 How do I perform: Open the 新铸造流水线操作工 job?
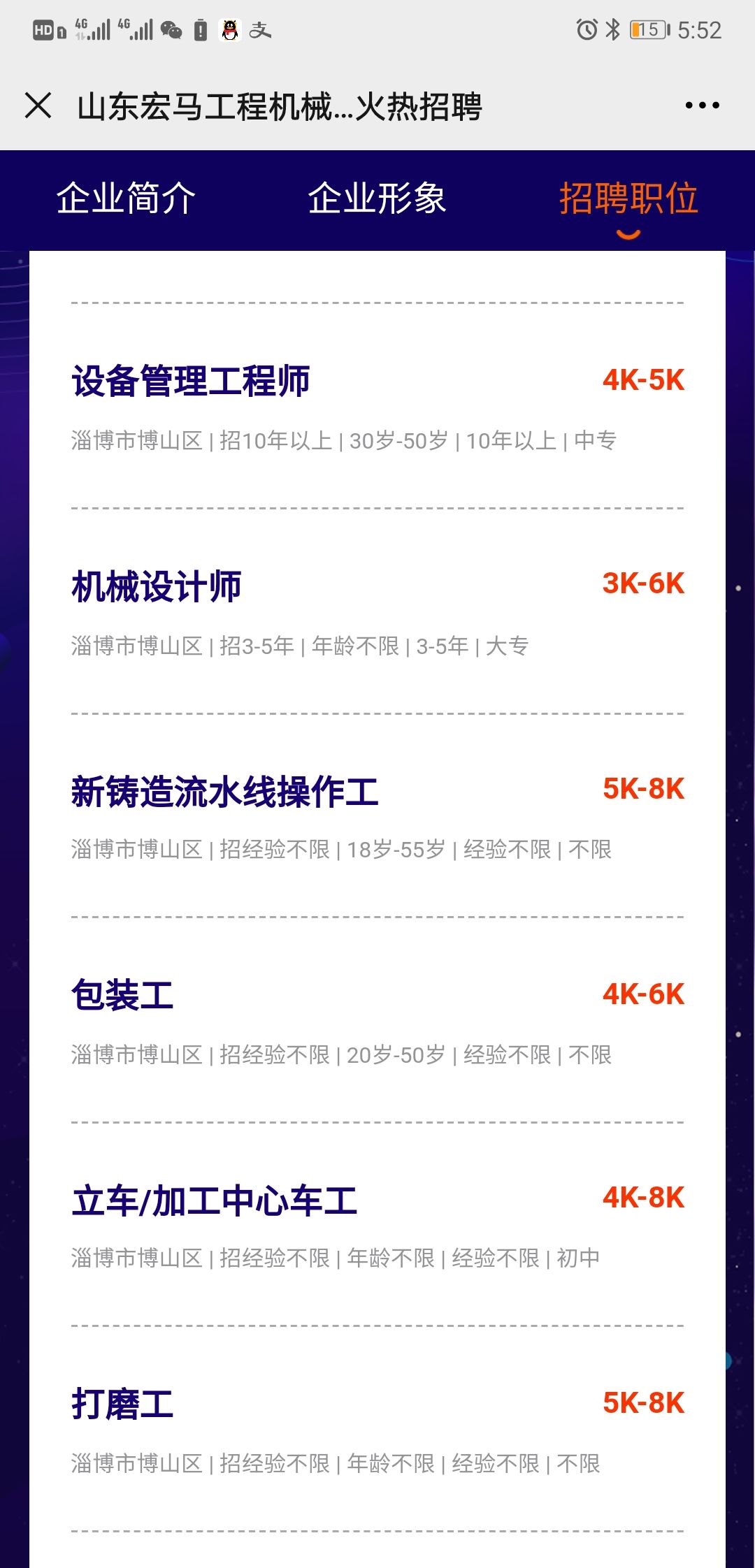tap(377, 816)
